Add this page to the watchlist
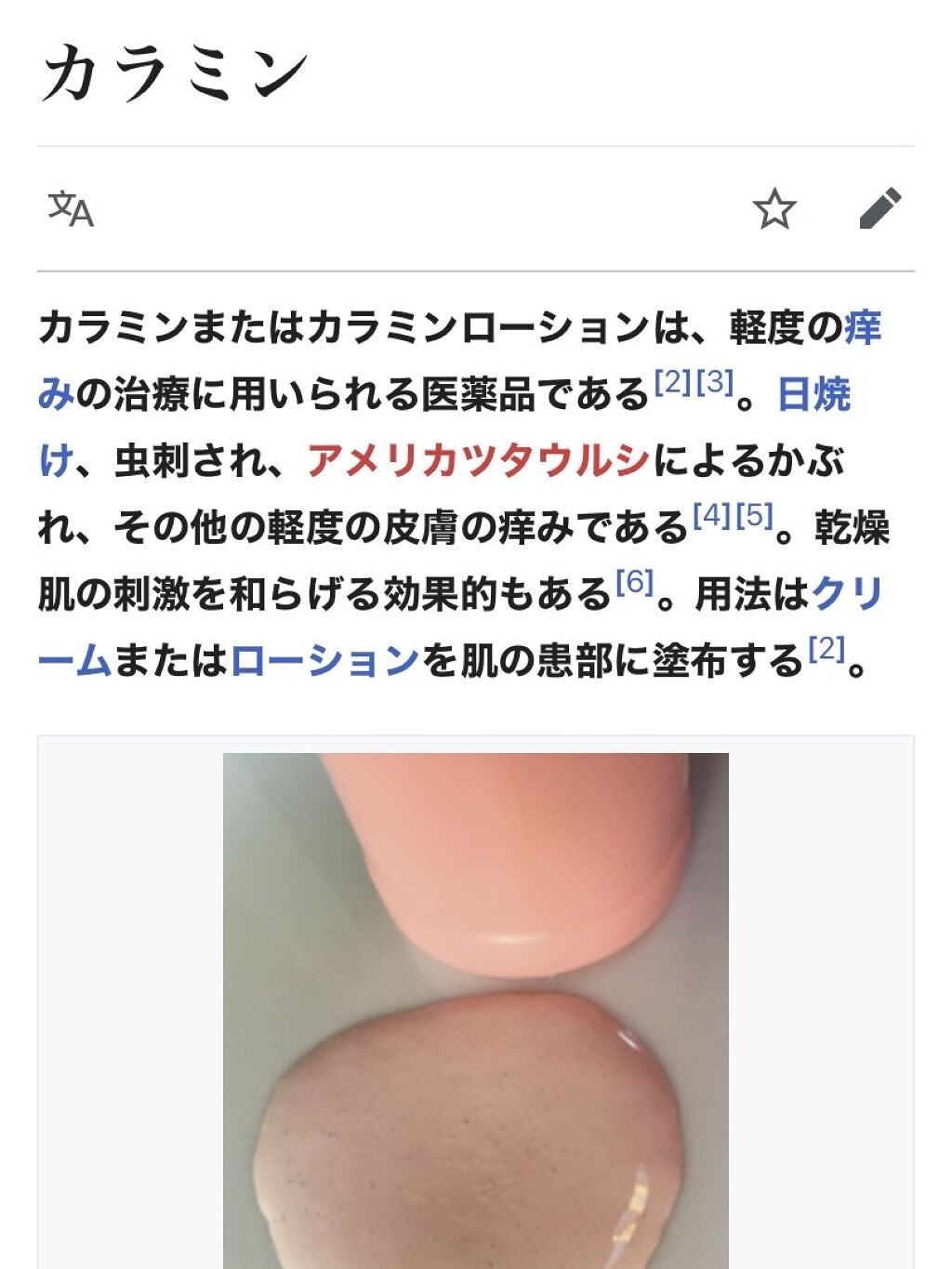 (x=774, y=208)
